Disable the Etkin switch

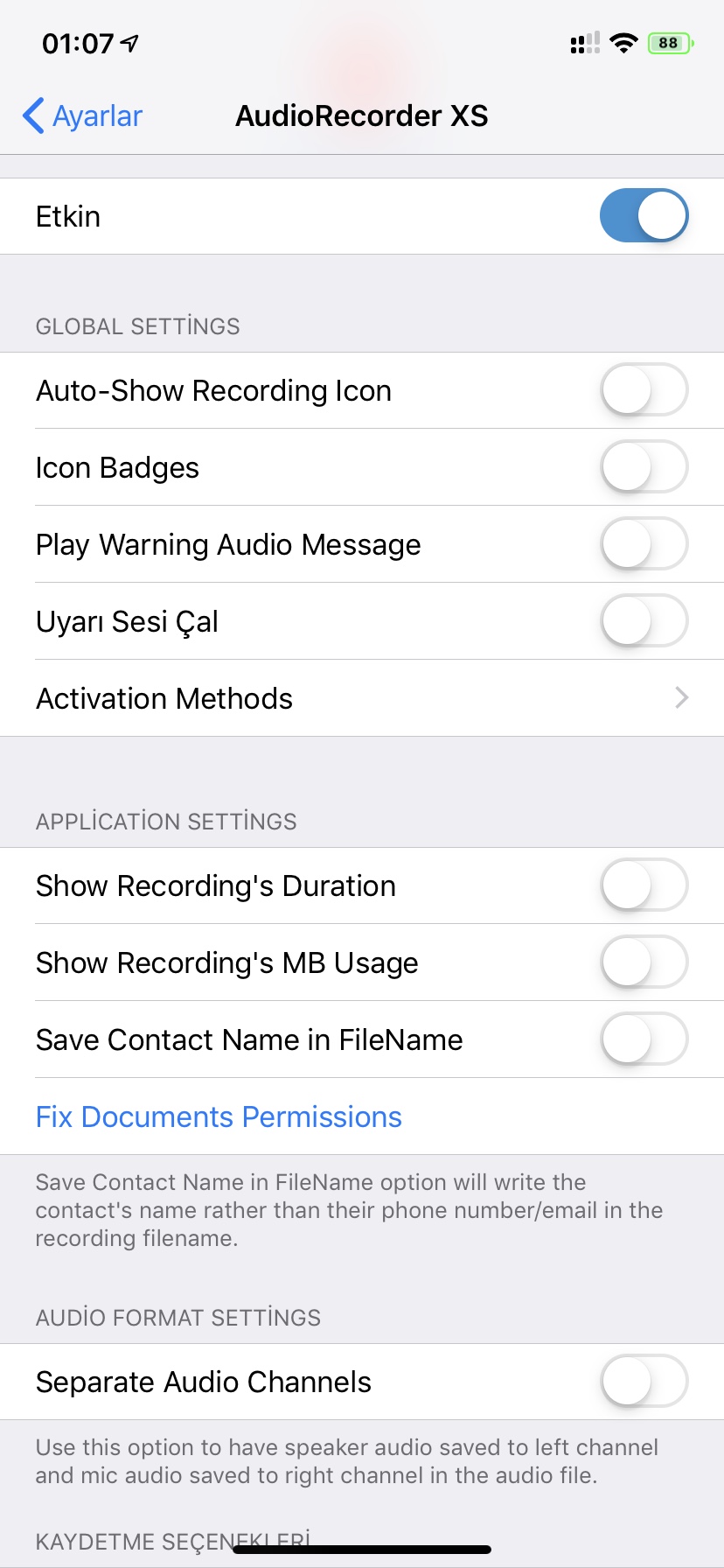coord(644,216)
